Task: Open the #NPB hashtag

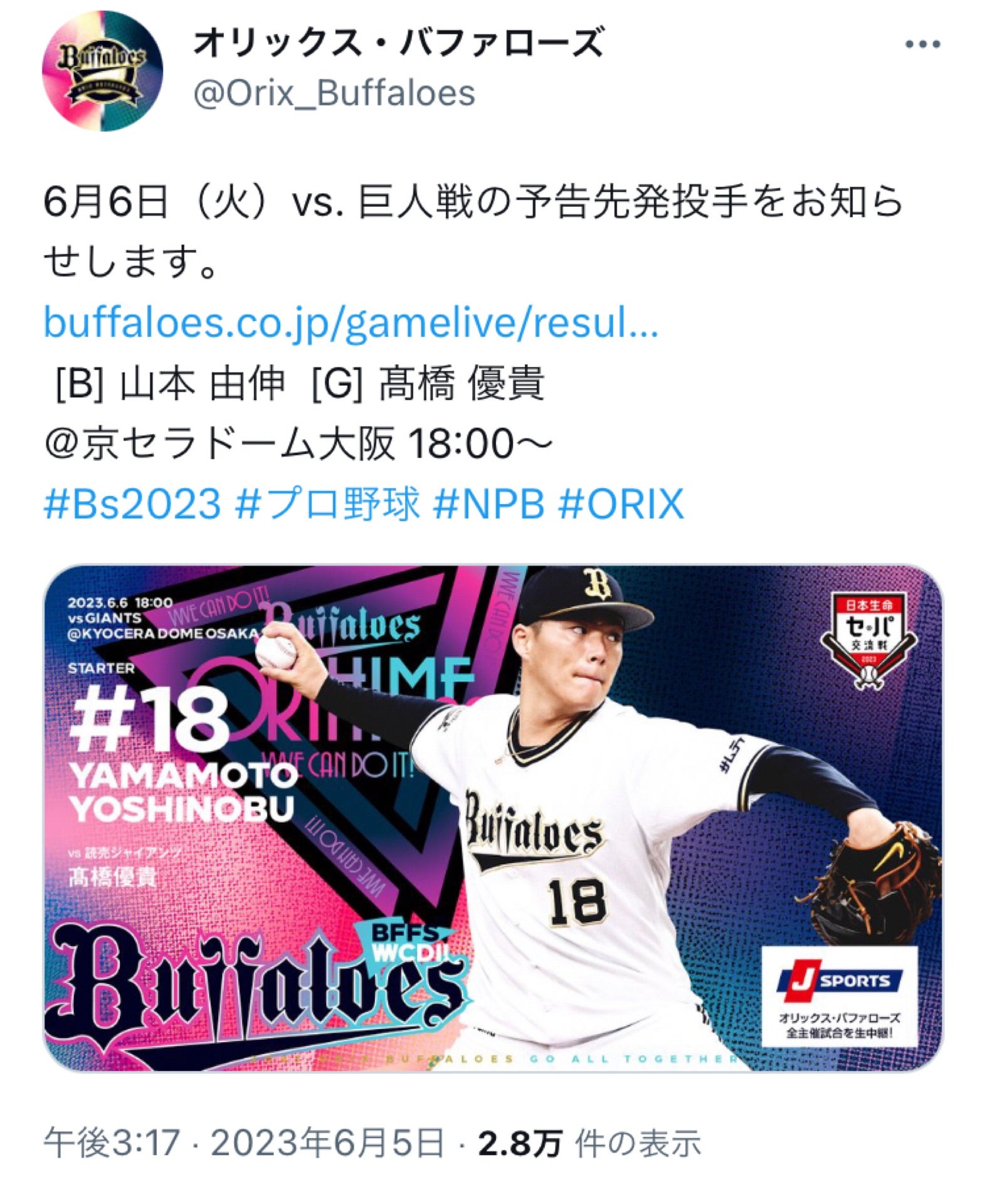Action: [488, 504]
